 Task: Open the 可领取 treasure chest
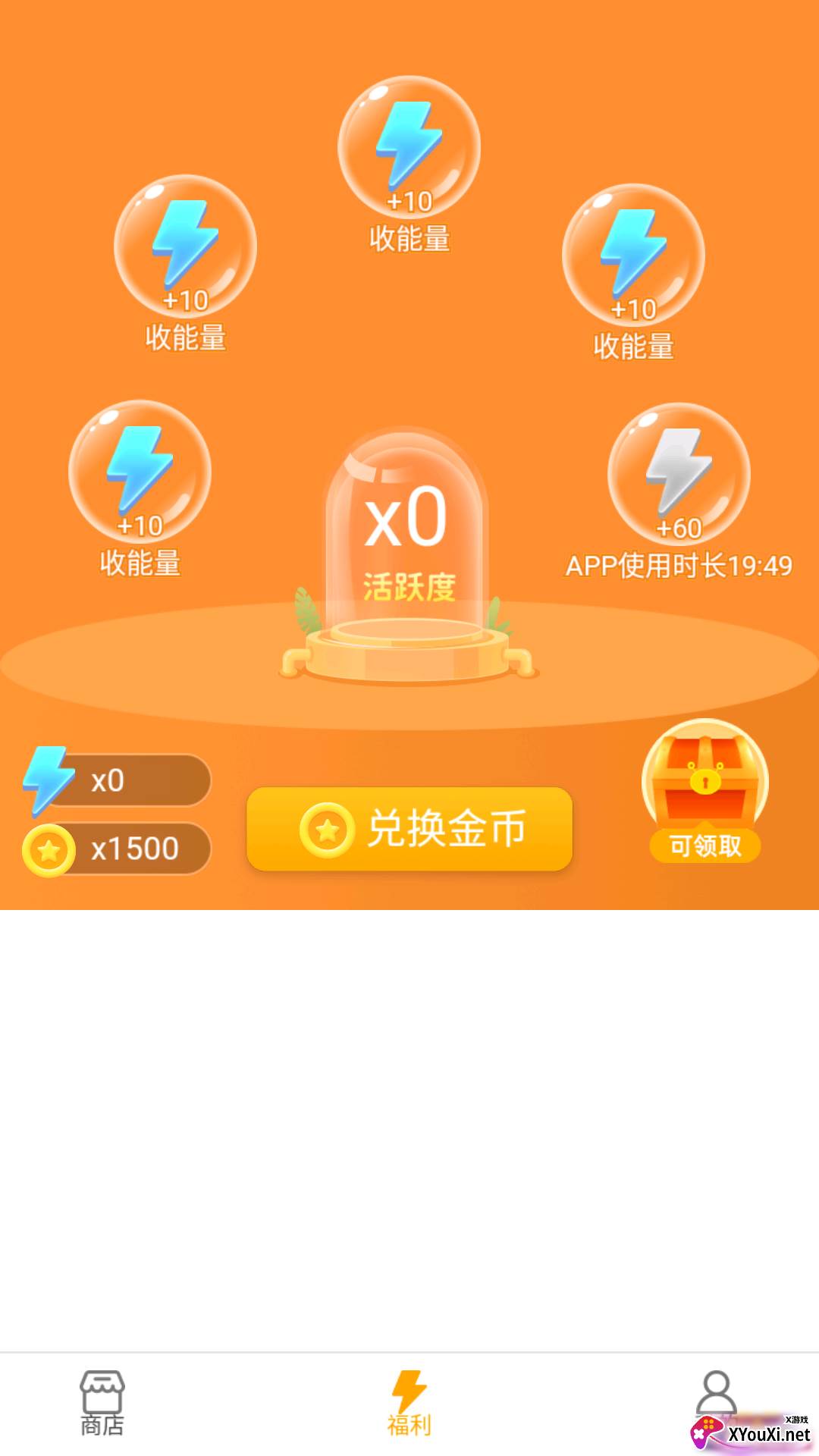click(x=705, y=789)
